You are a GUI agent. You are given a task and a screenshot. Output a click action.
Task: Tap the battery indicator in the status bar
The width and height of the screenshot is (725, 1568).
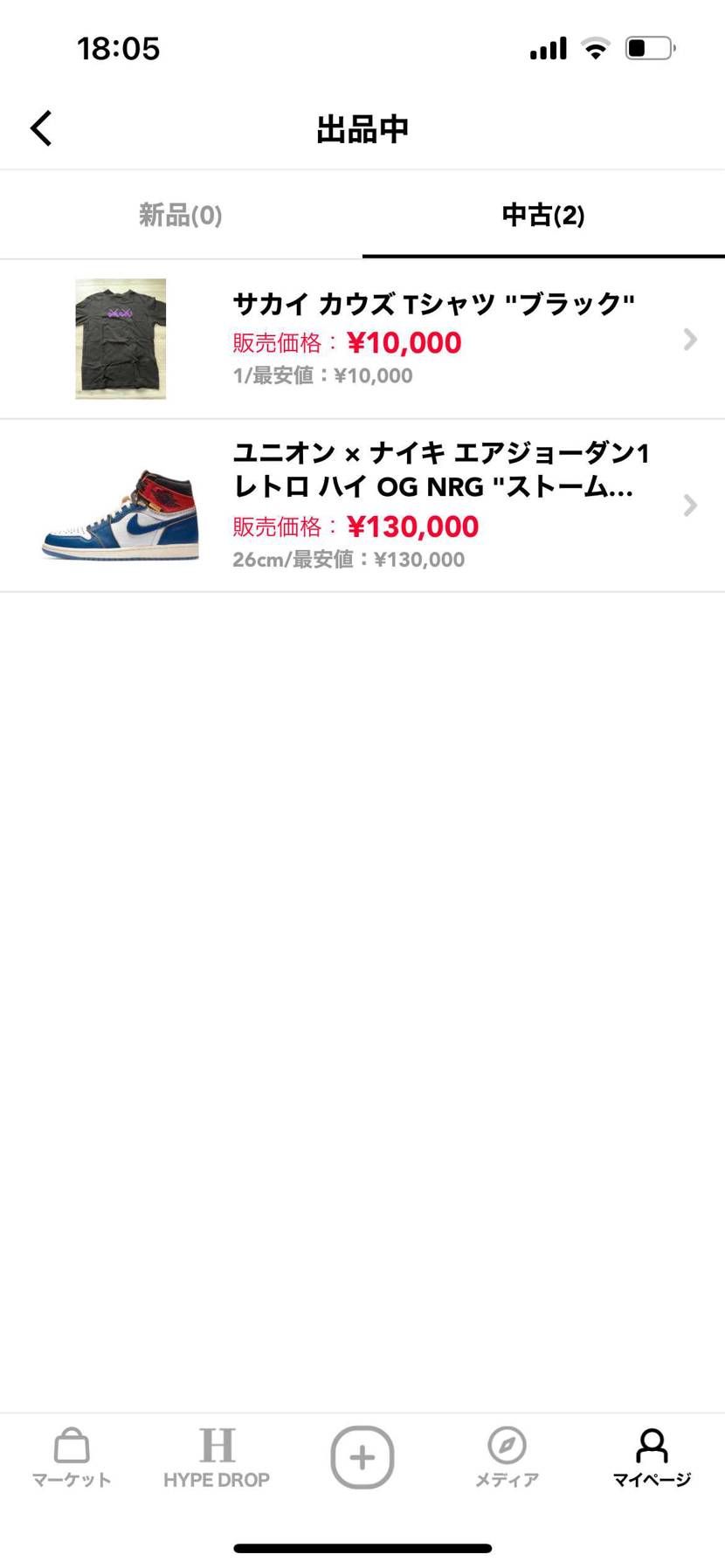pyautogui.click(x=646, y=48)
